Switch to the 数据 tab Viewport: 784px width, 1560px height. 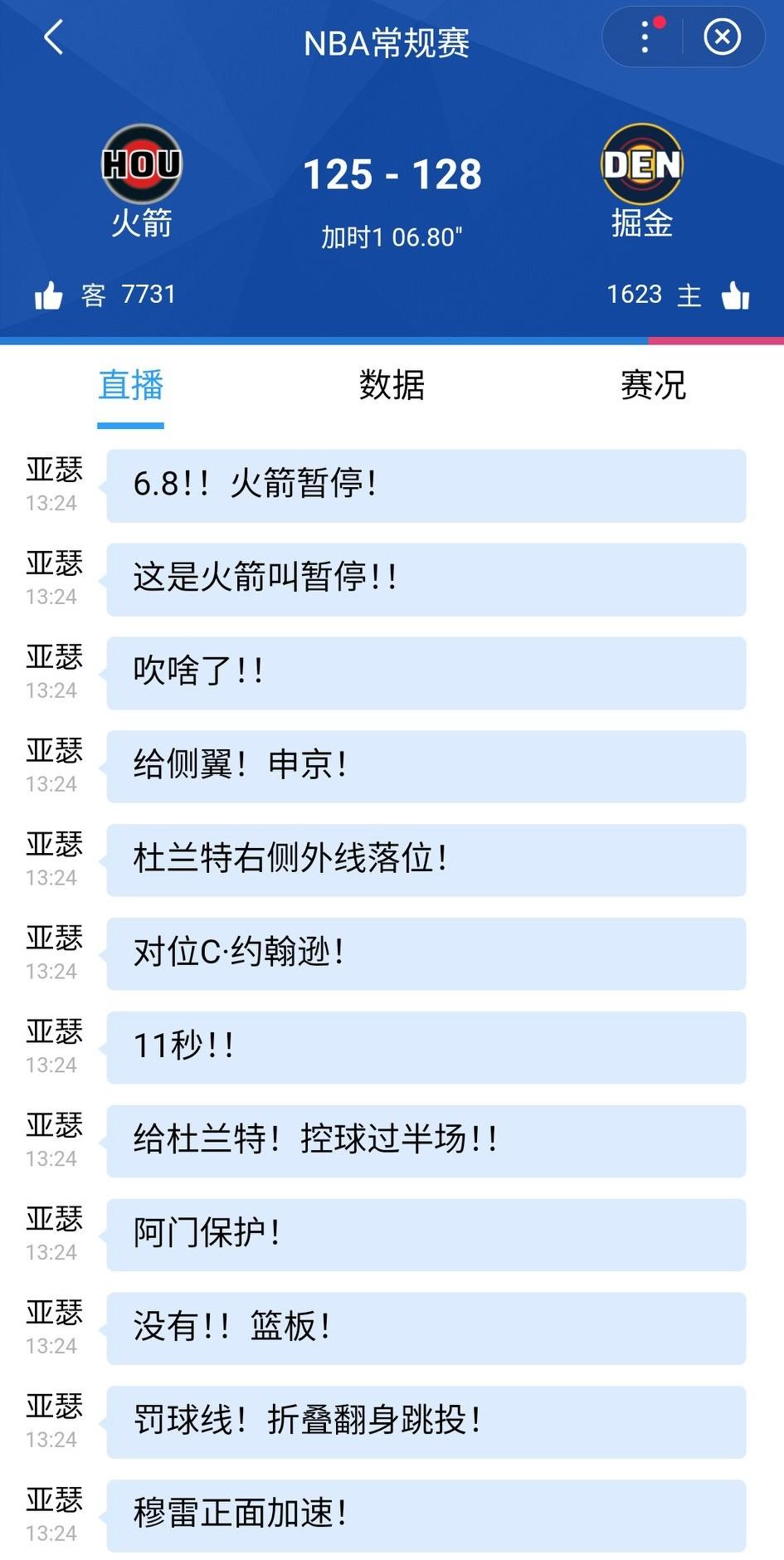click(x=392, y=384)
